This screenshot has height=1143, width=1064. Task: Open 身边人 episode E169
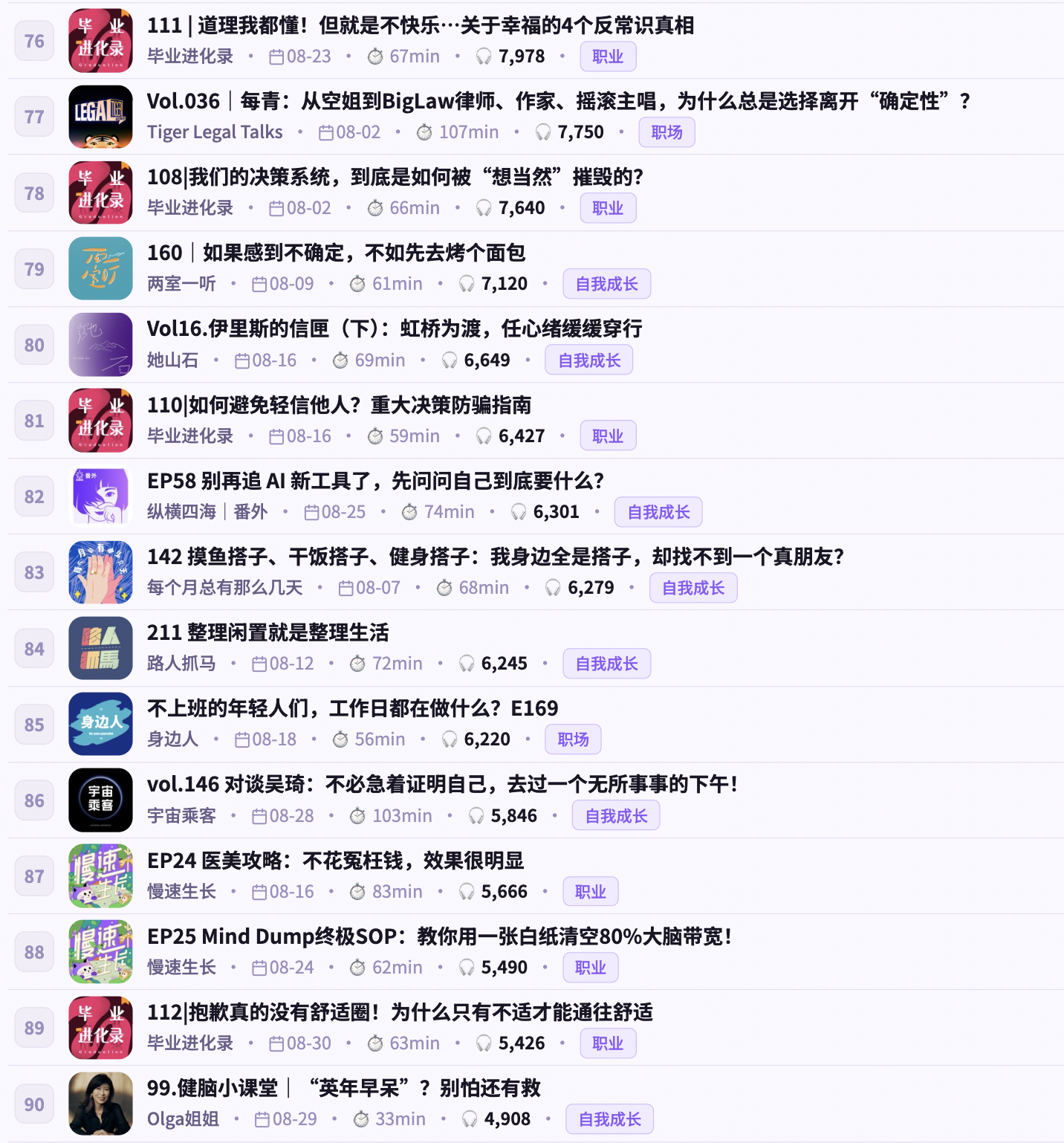click(x=353, y=708)
